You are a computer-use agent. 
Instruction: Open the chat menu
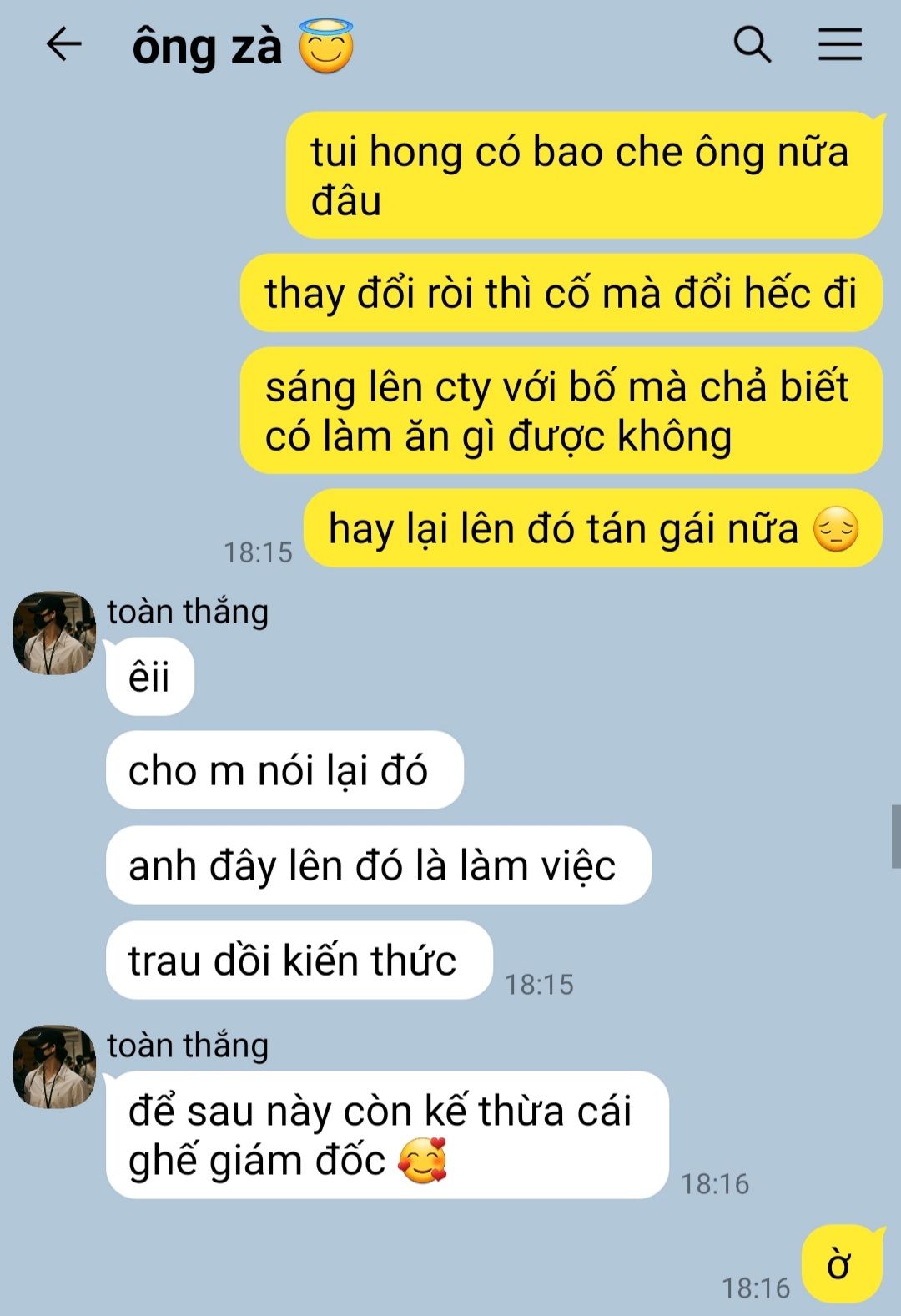[839, 44]
